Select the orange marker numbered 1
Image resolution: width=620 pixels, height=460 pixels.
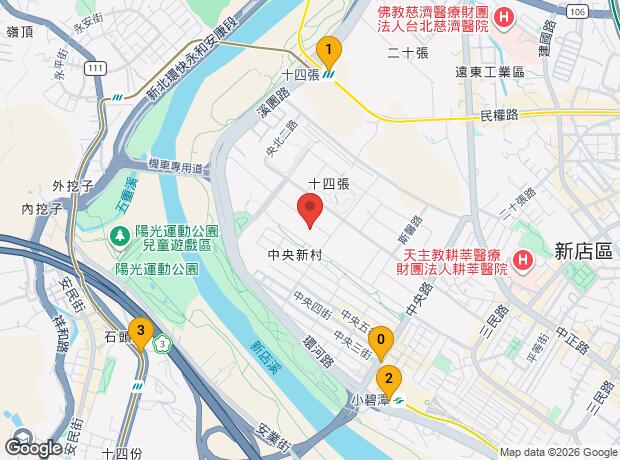(x=329, y=53)
